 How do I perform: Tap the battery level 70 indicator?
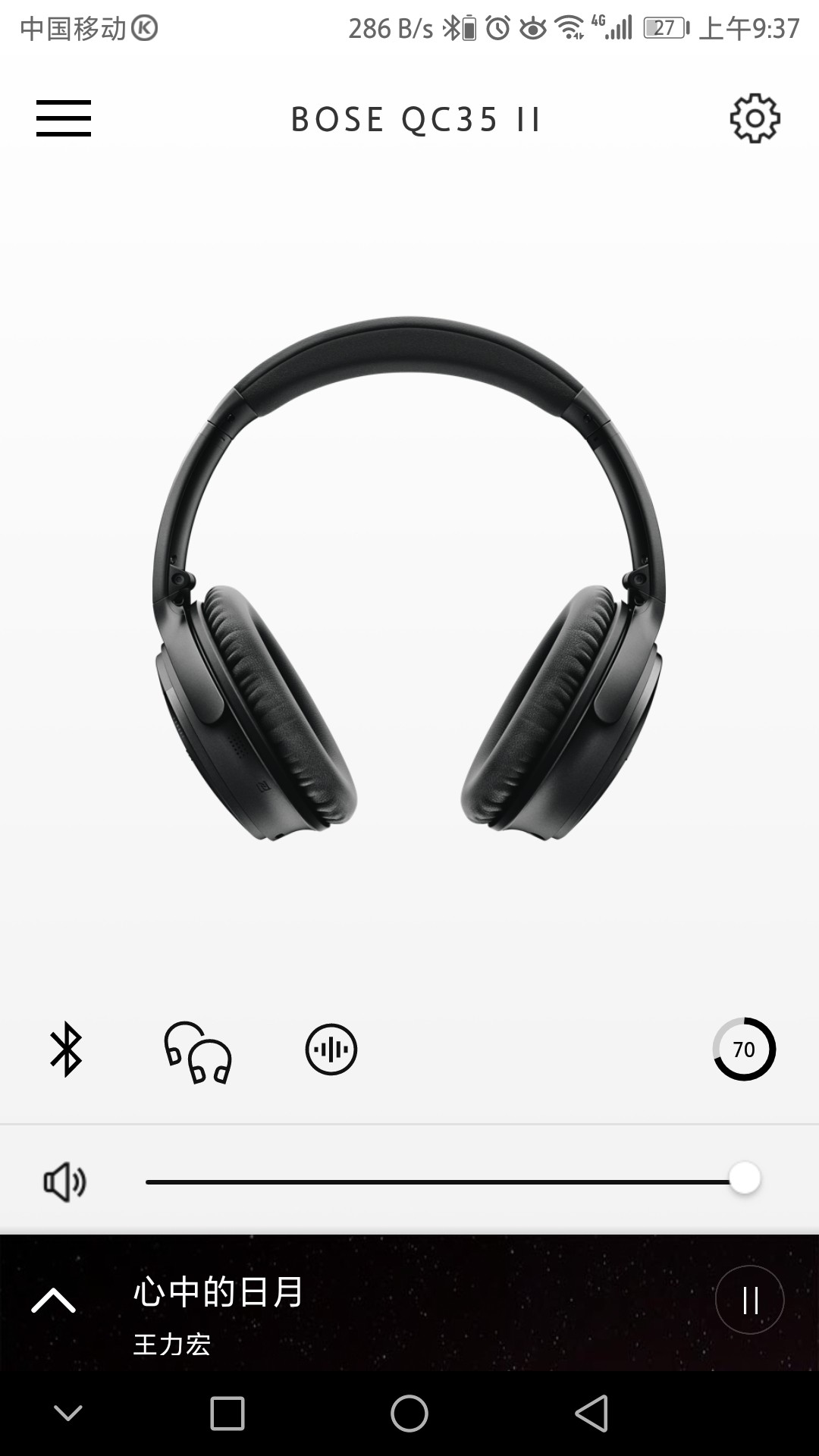(x=744, y=1050)
